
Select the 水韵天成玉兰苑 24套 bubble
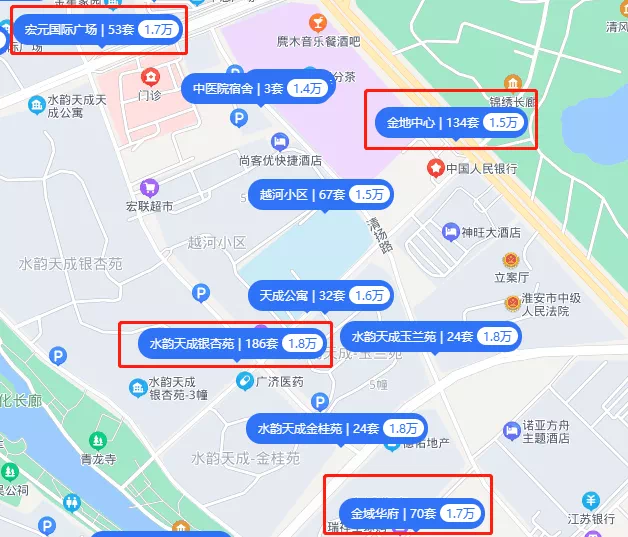(430, 336)
